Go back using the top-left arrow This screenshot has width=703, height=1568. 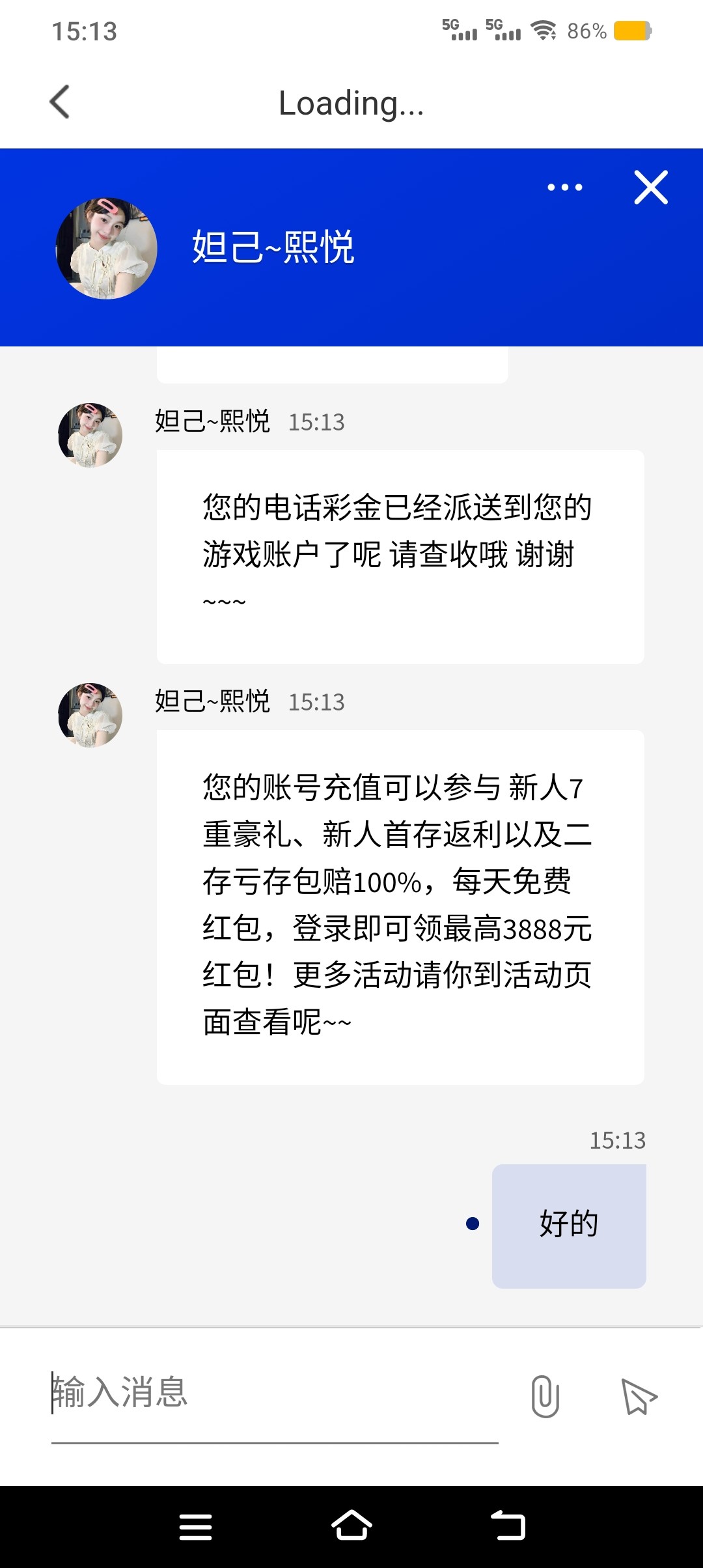[x=60, y=102]
